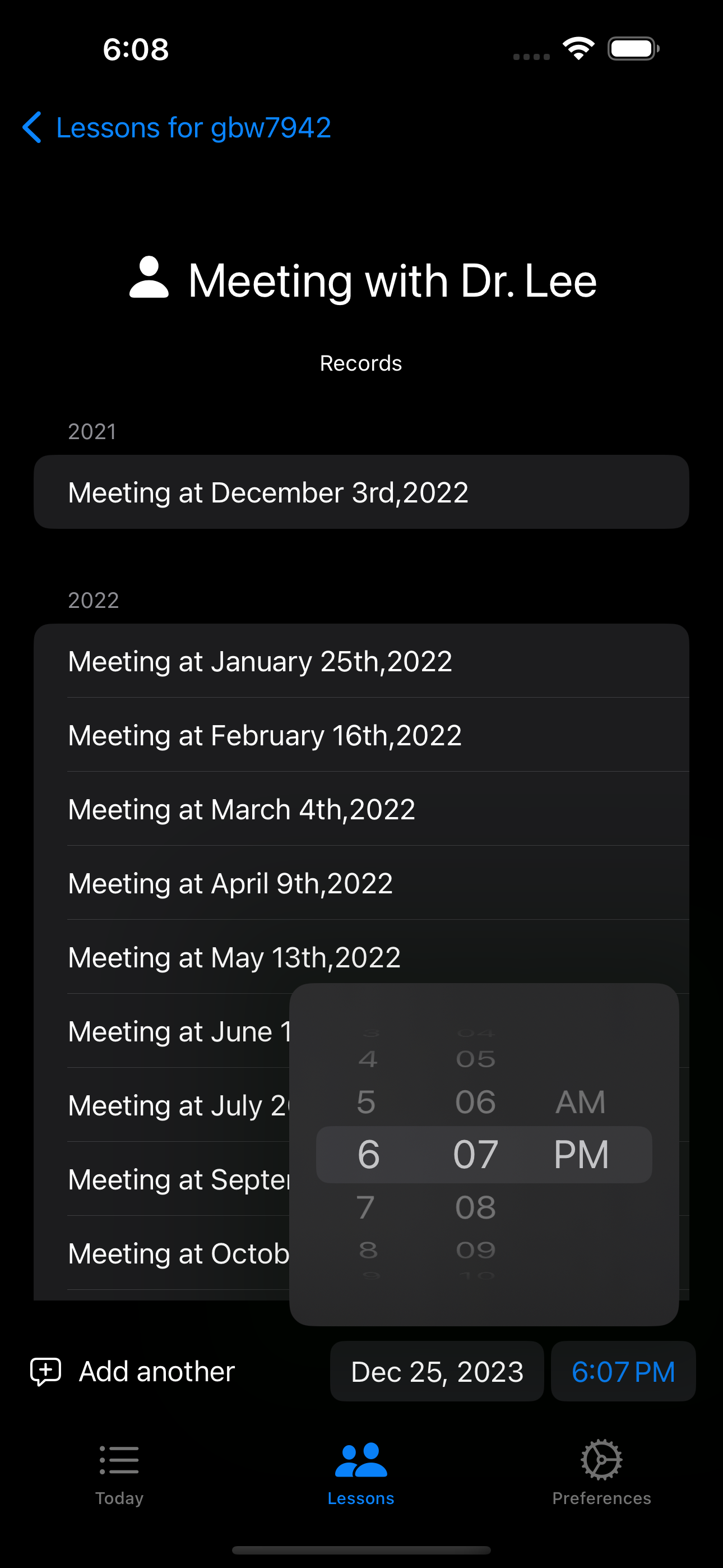Open the Dec 25, 2023 date picker
The width and height of the screenshot is (723, 1568).
(x=437, y=1372)
